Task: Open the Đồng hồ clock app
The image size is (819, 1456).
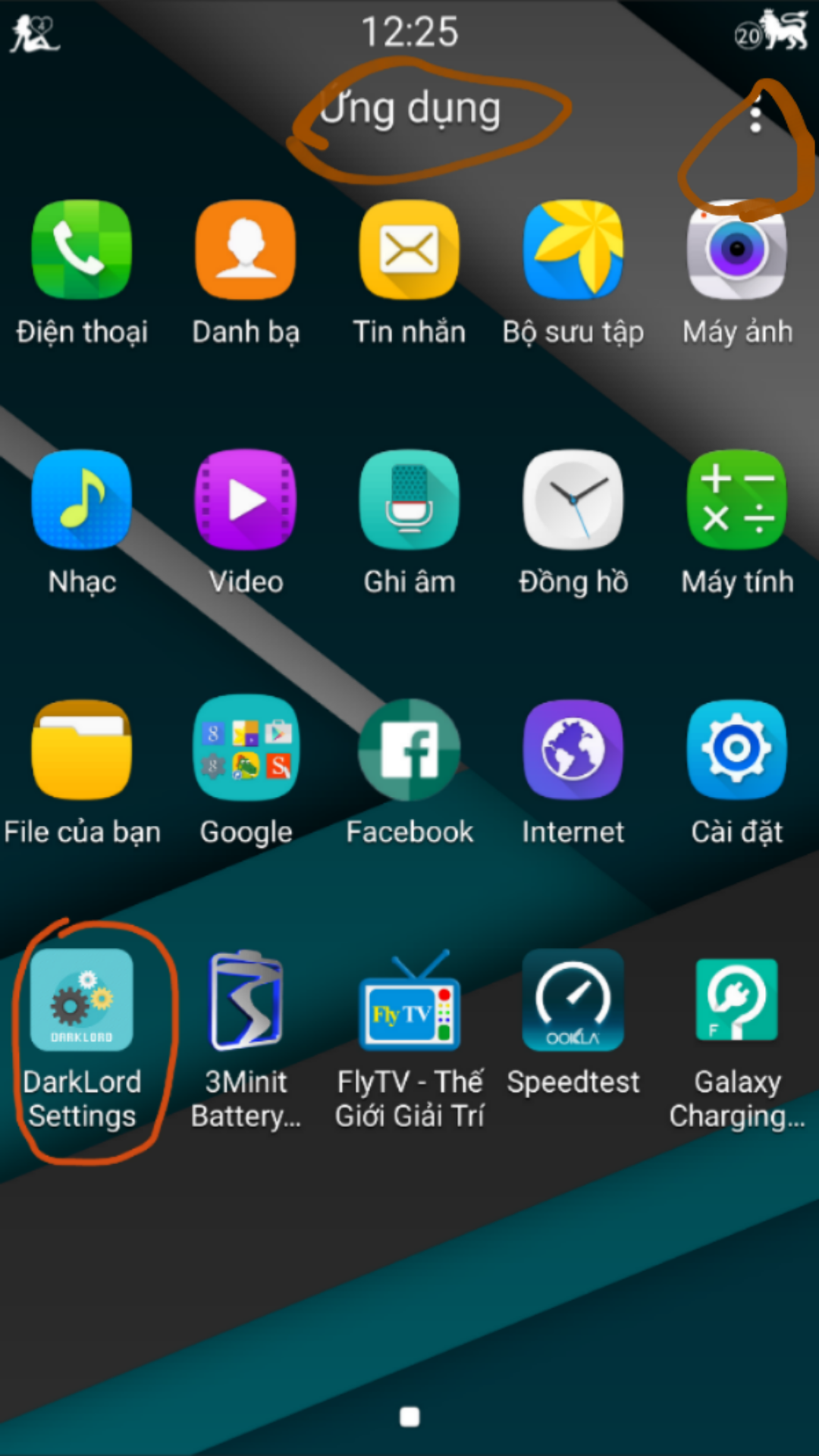Action: coord(573,500)
